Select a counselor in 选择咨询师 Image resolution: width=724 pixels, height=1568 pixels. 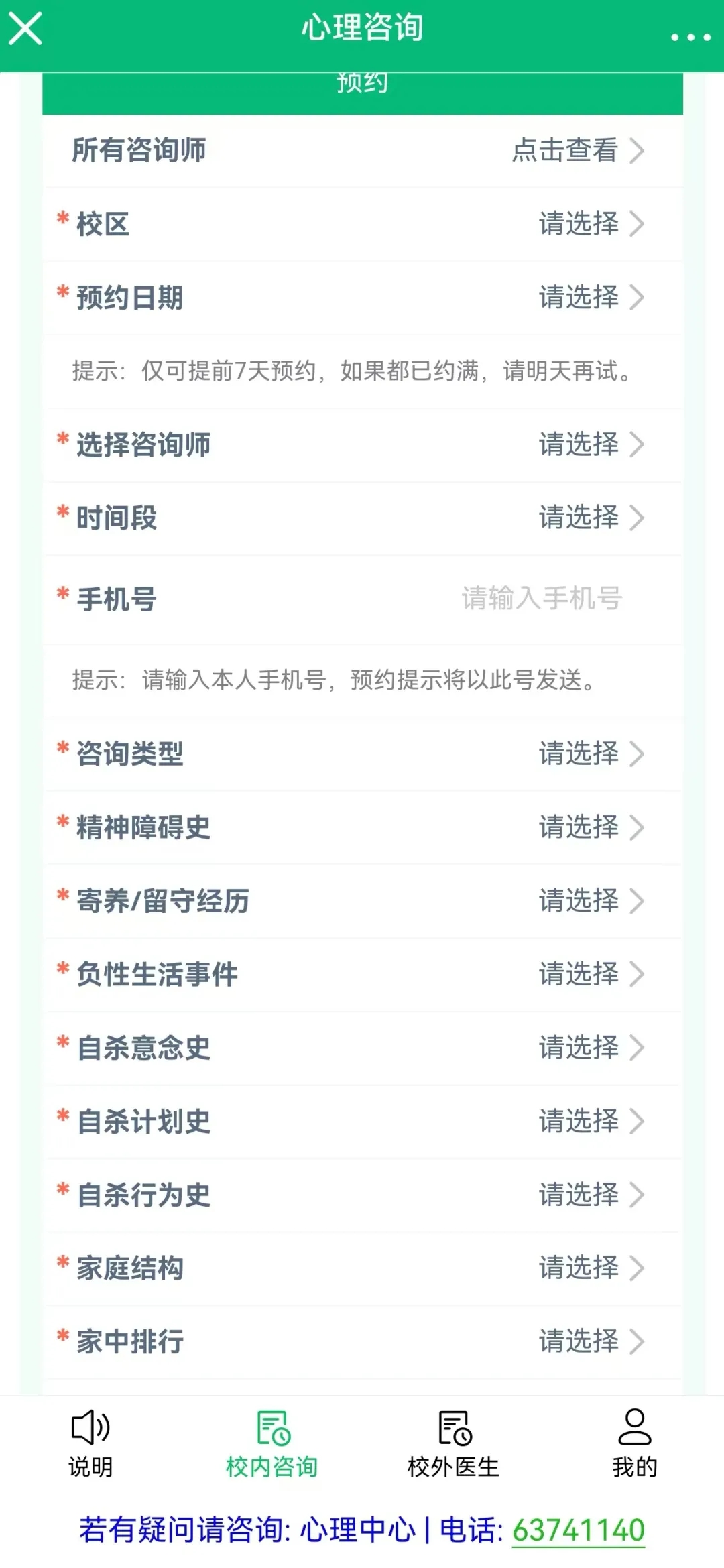(x=590, y=444)
